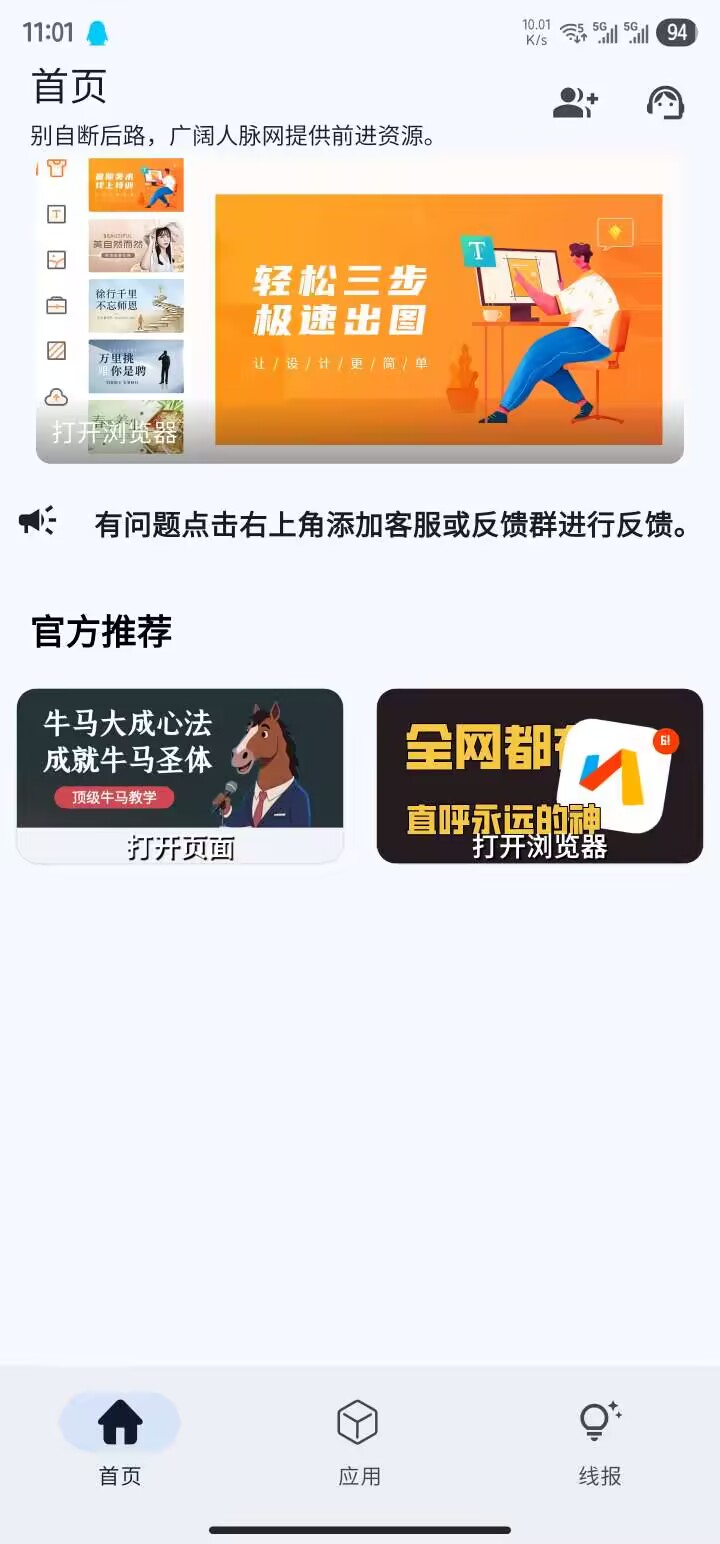The height and width of the screenshot is (1544, 720).
Task: Open the 牛马大成心法 recommendation card
Action: 180,775
